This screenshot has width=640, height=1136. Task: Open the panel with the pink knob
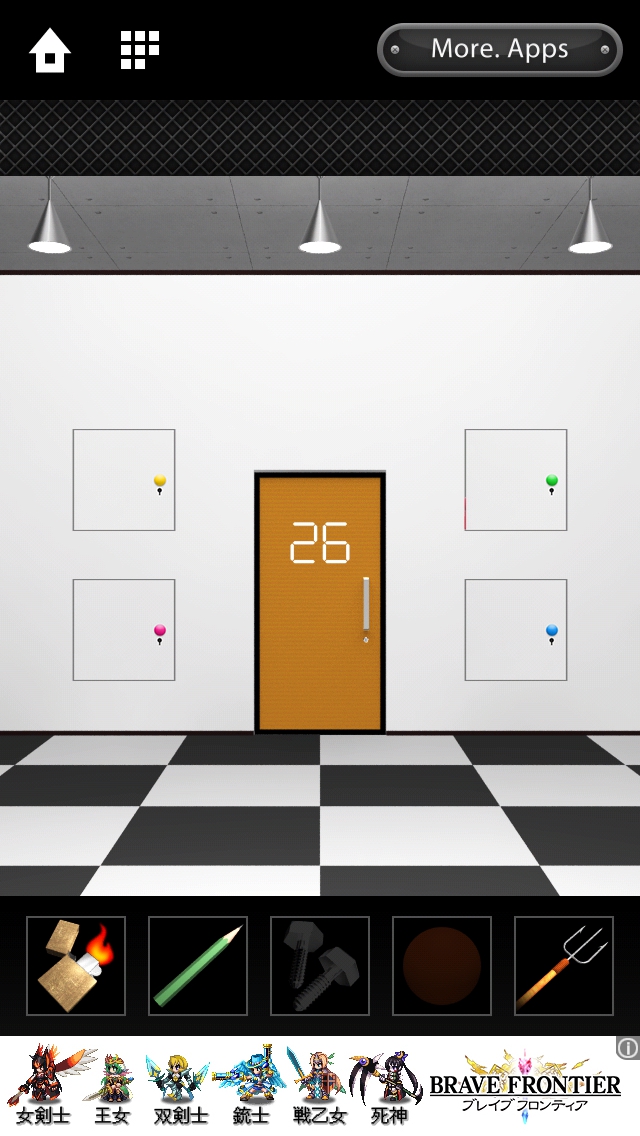coord(124,630)
